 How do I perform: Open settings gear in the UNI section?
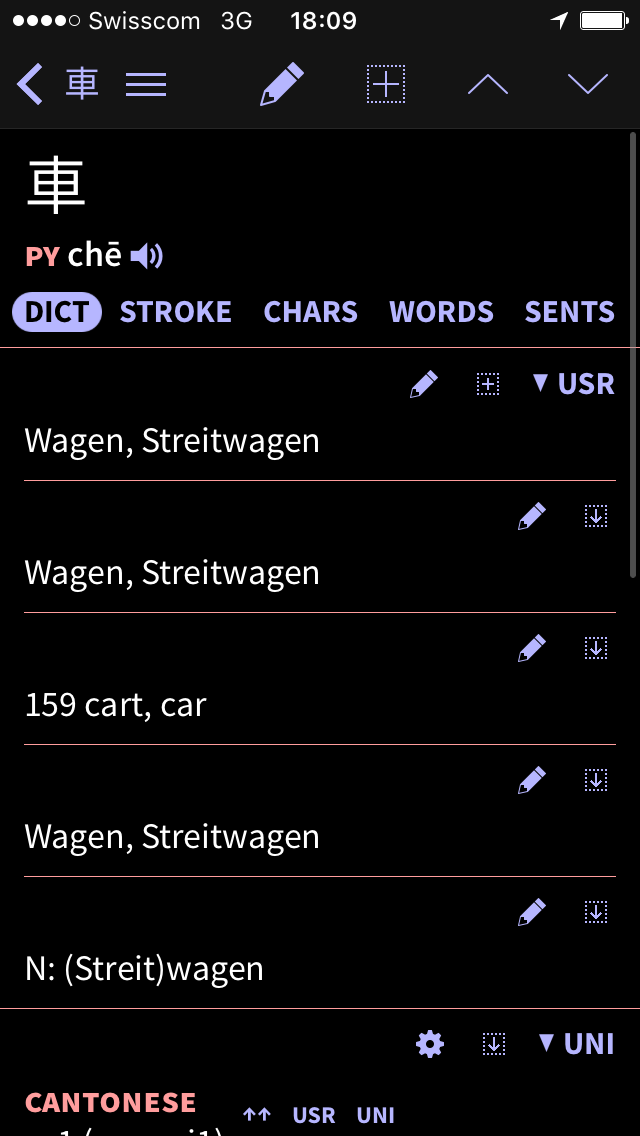point(430,1044)
